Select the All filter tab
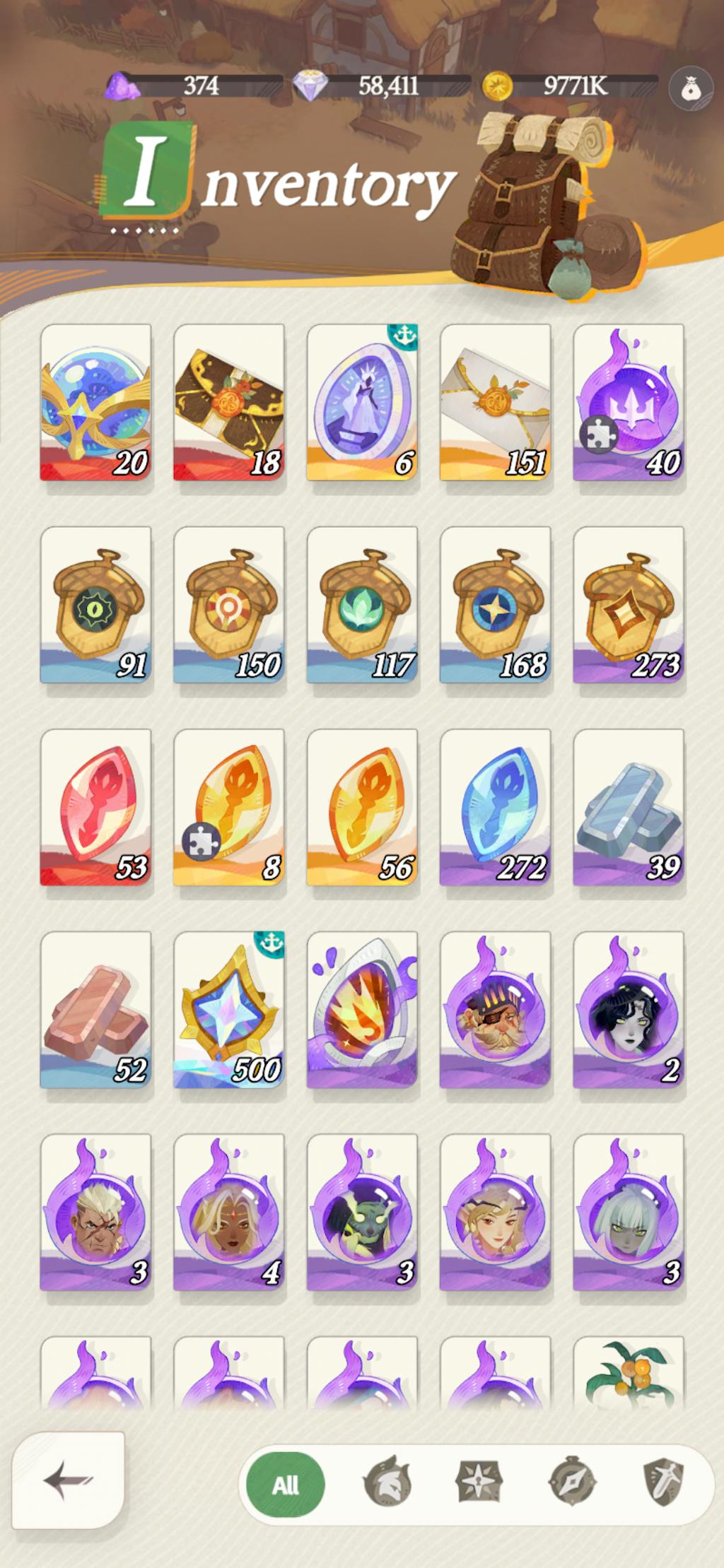This screenshot has width=724, height=1568. coord(285,1485)
